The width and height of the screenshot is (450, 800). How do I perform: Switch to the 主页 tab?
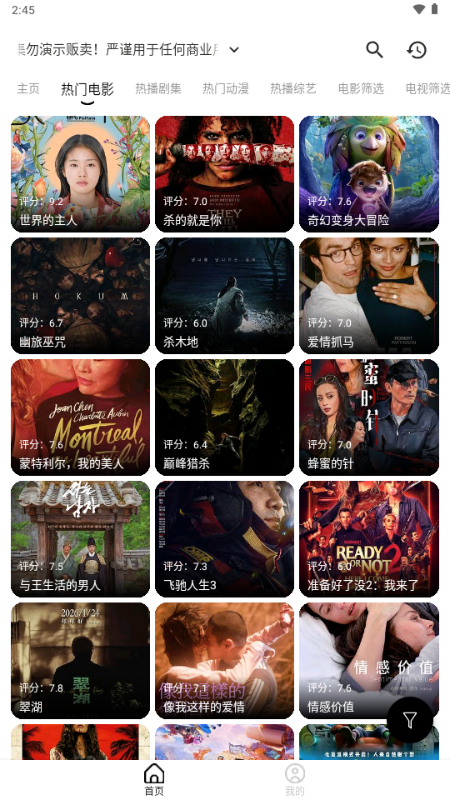(x=28, y=88)
